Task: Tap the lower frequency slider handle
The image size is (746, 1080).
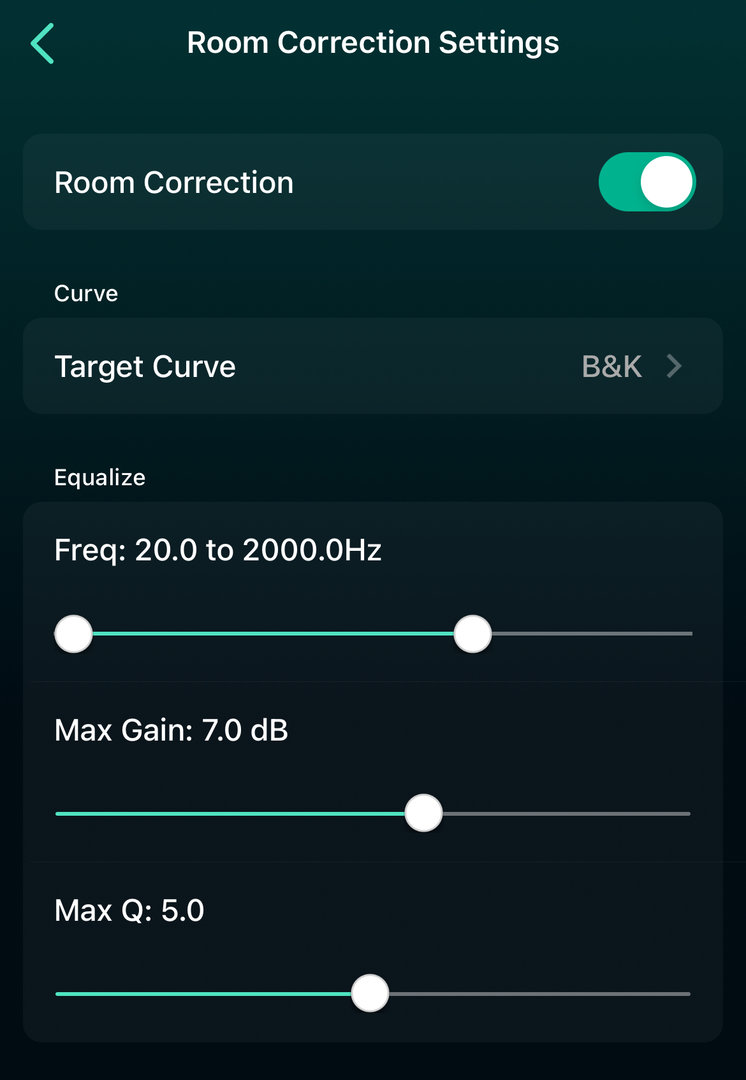Action: pyautogui.click(x=73, y=634)
